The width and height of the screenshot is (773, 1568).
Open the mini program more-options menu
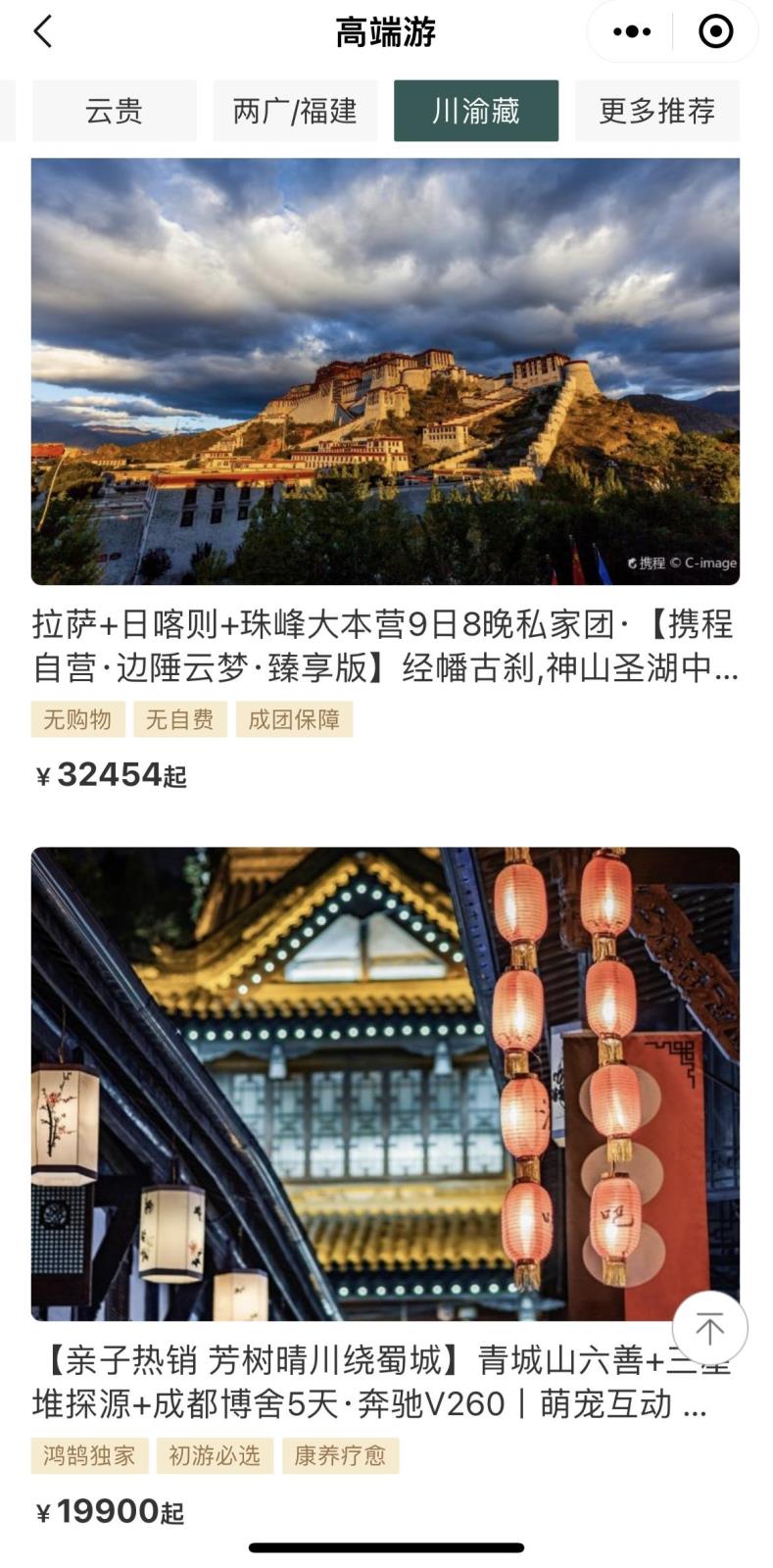(x=632, y=31)
